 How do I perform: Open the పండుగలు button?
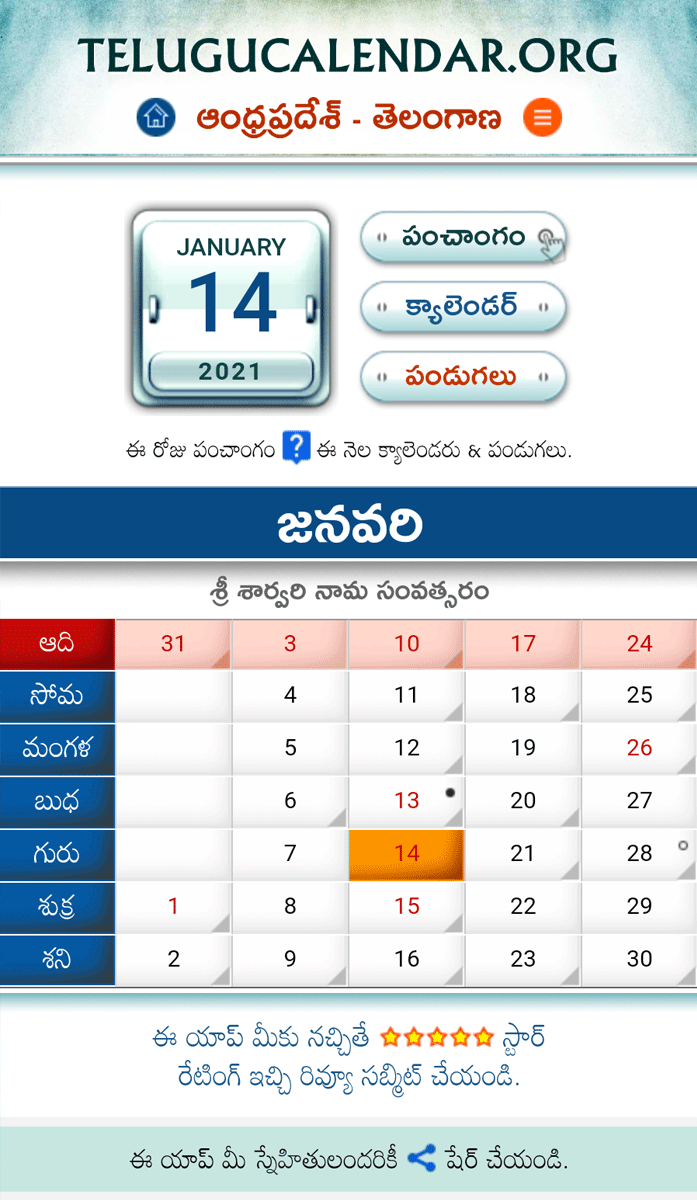(x=464, y=377)
